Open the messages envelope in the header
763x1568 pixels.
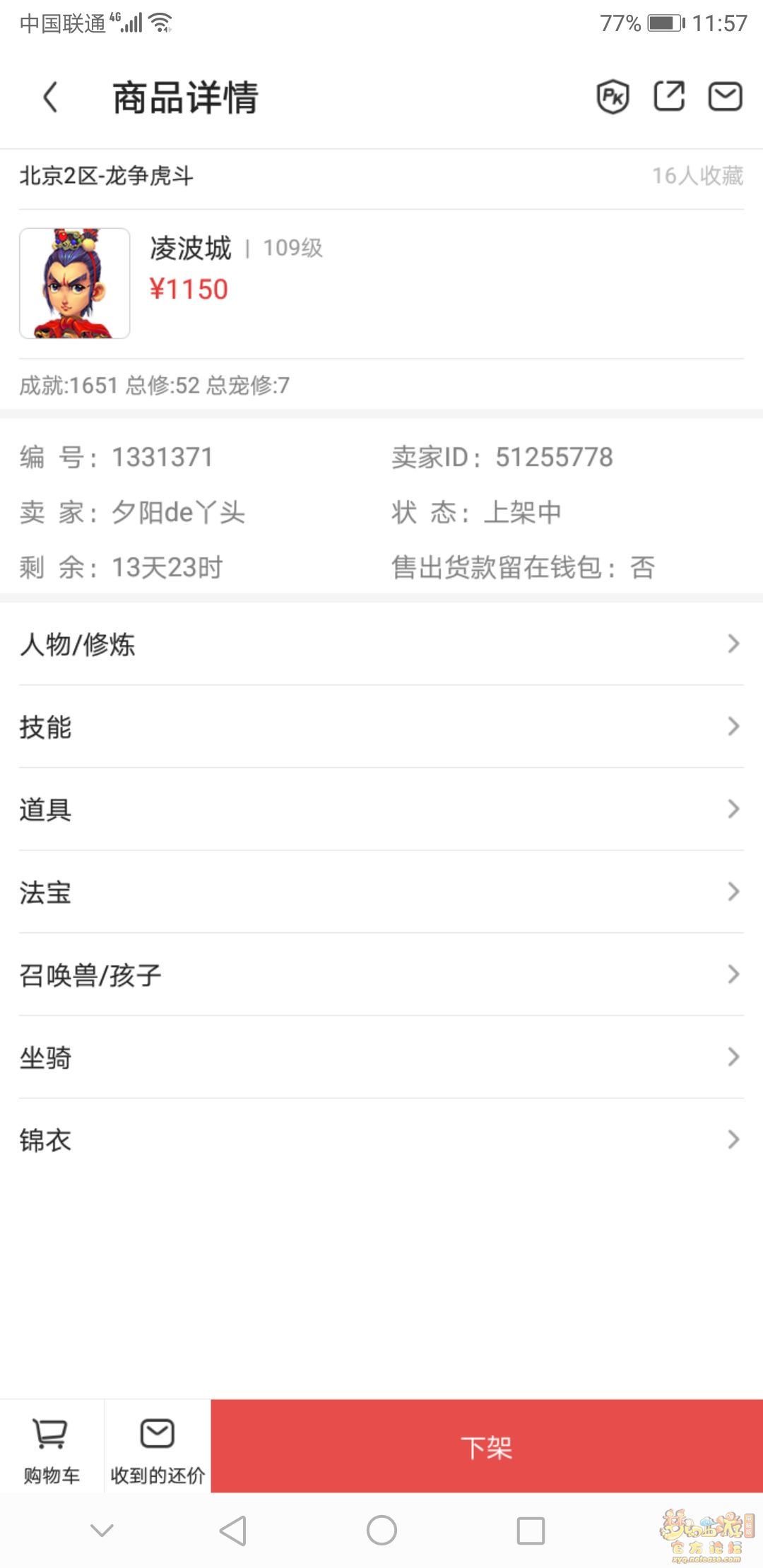(725, 97)
